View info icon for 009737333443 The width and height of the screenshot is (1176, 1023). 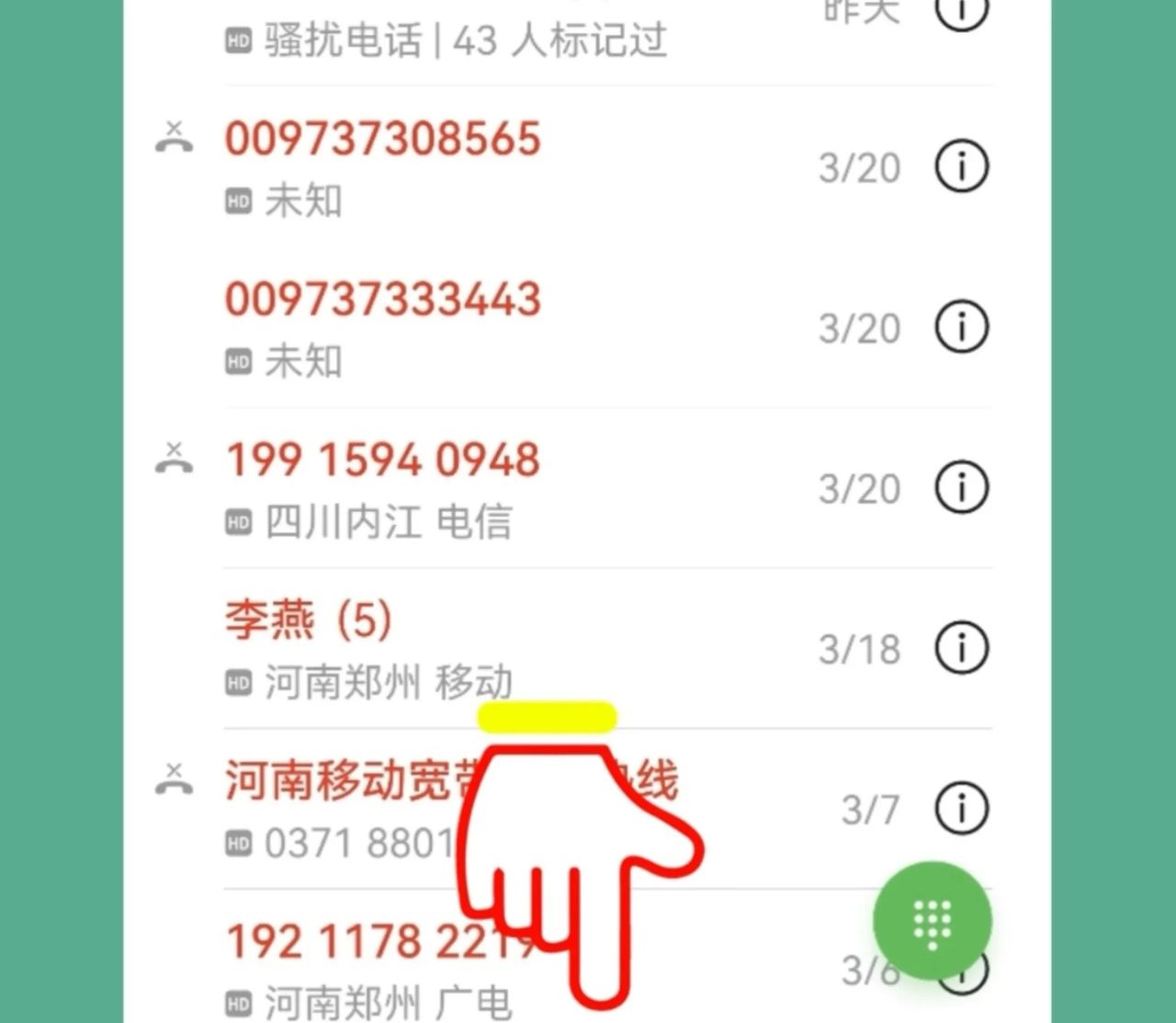(x=961, y=327)
